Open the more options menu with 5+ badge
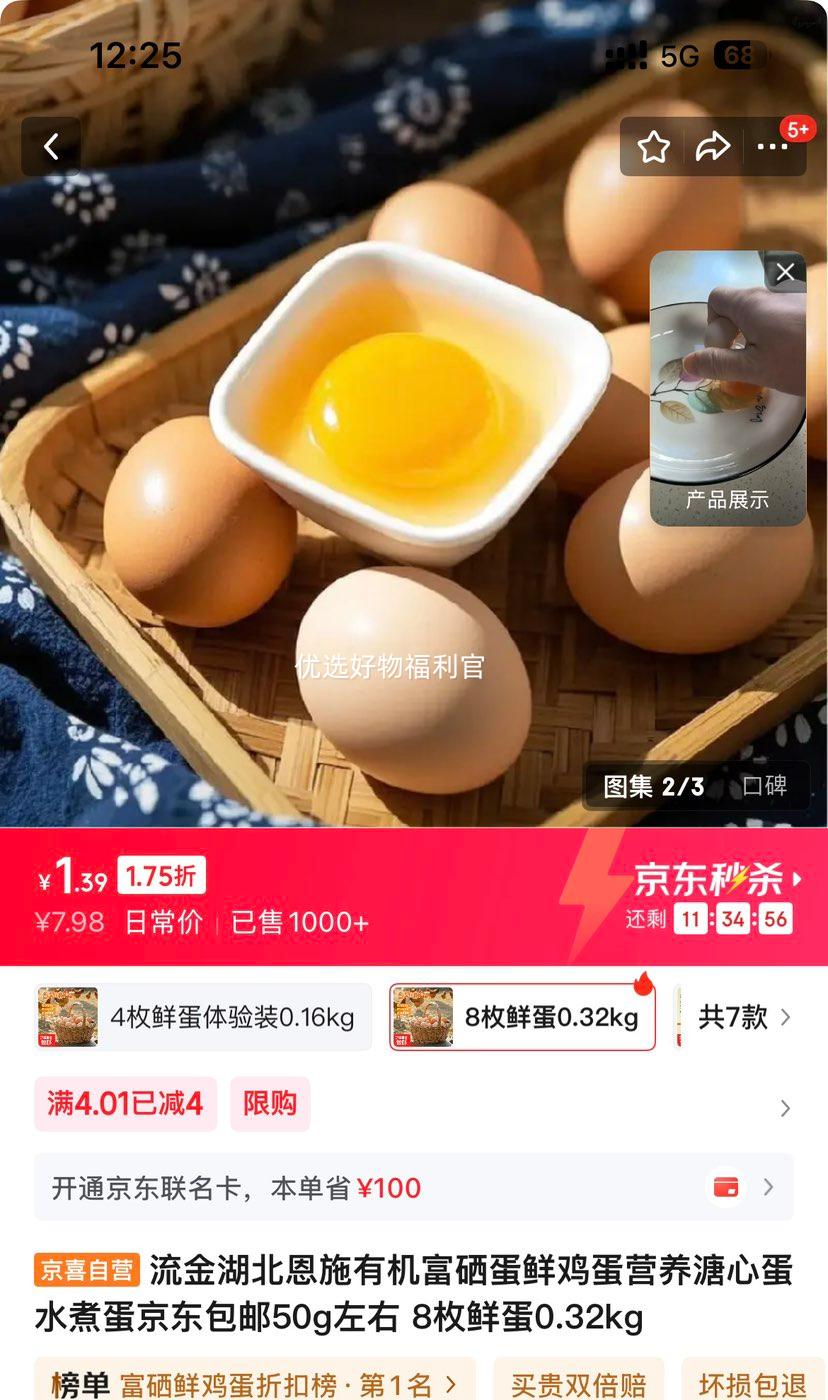828x1400 pixels. click(772, 146)
